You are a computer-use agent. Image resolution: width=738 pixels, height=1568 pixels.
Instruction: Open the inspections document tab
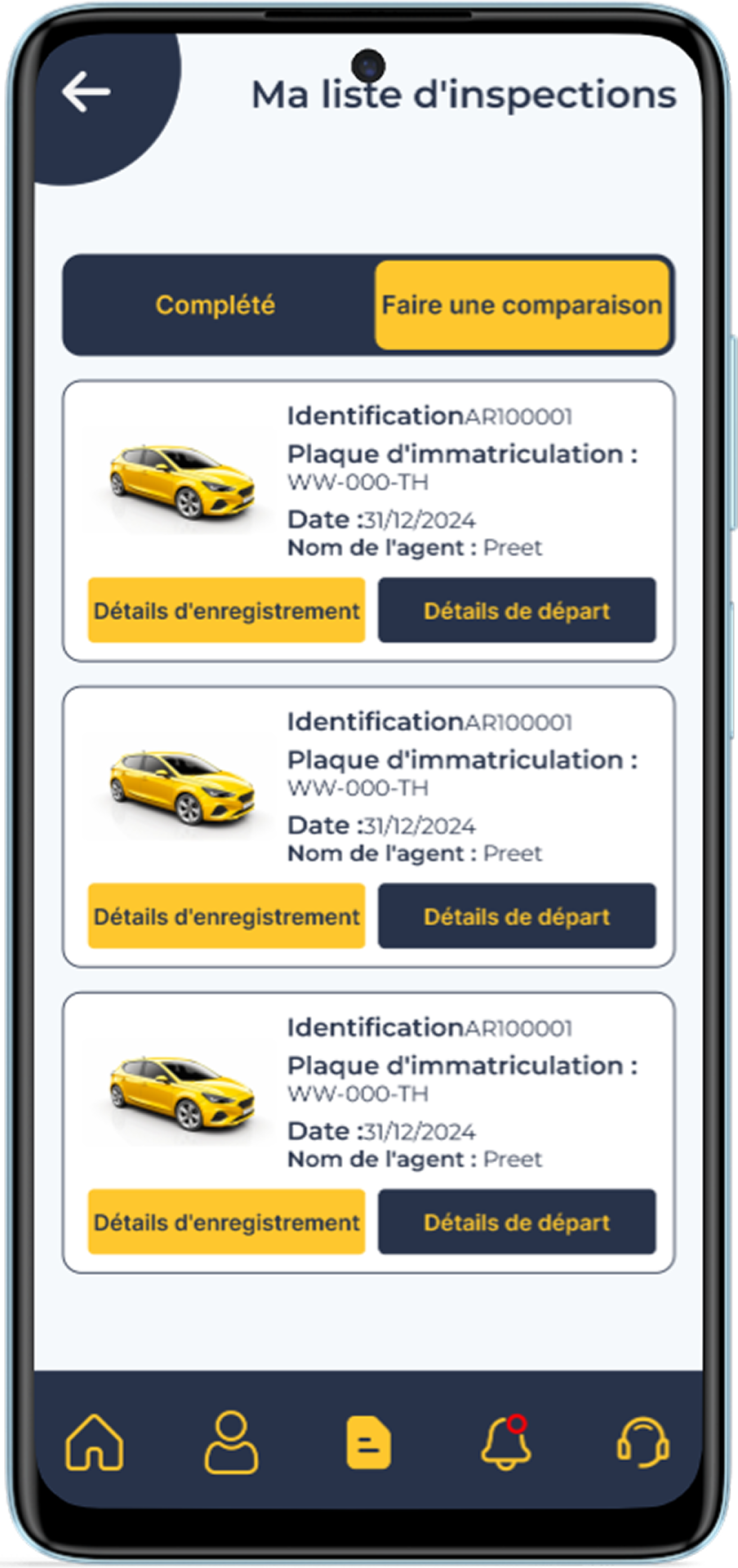tap(368, 1442)
